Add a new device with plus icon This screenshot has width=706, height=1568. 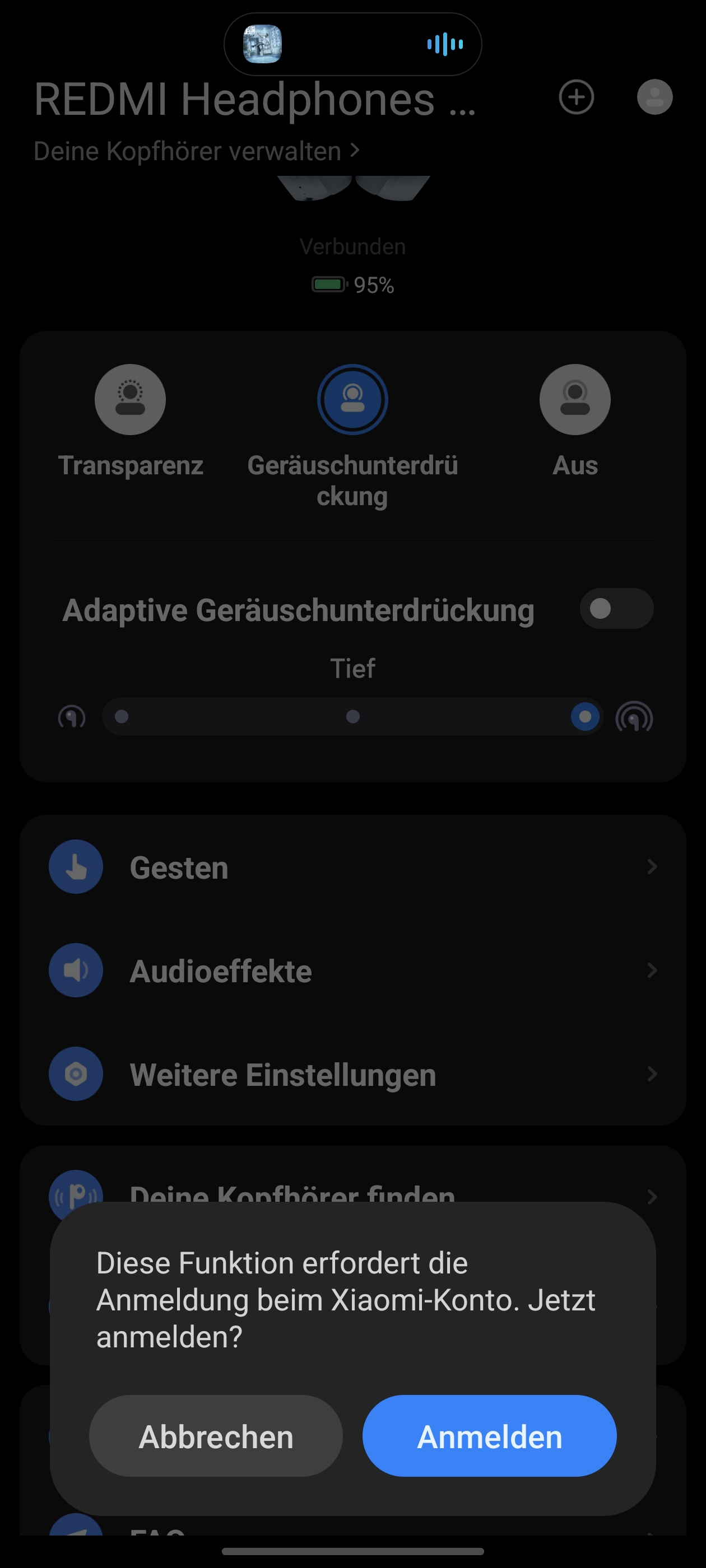point(576,97)
